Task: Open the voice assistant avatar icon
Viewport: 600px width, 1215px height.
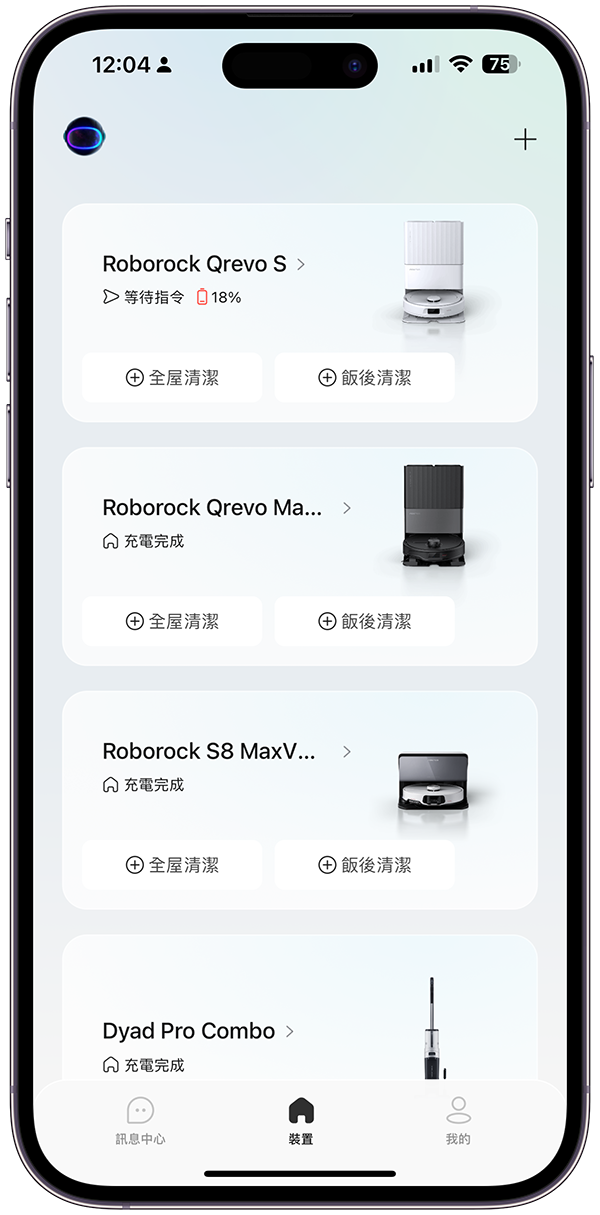Action: coord(84,136)
